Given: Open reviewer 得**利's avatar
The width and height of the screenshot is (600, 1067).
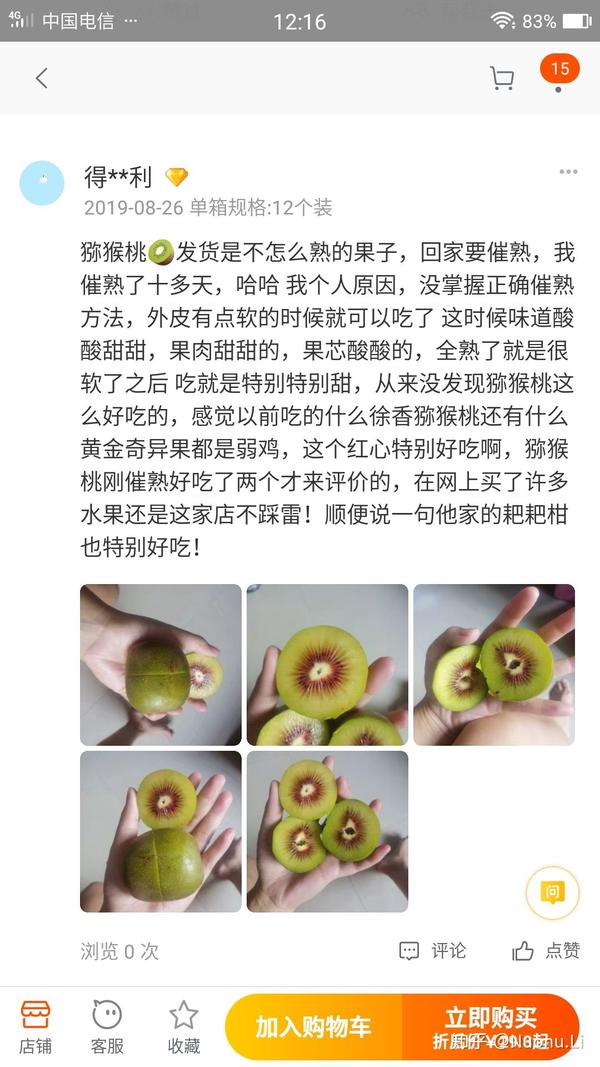Looking at the screenshot, I should tap(42, 182).
